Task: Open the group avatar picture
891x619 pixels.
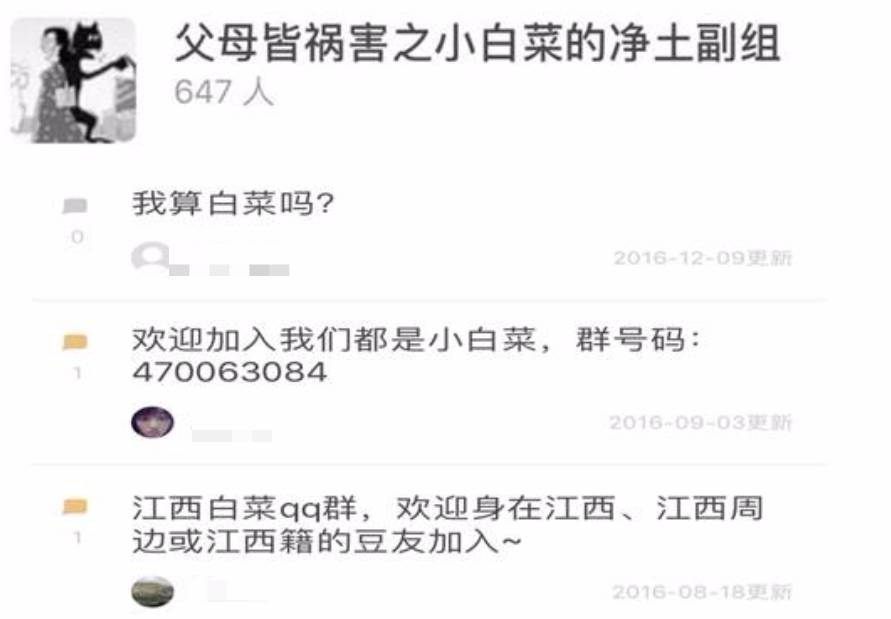Action: (73, 81)
